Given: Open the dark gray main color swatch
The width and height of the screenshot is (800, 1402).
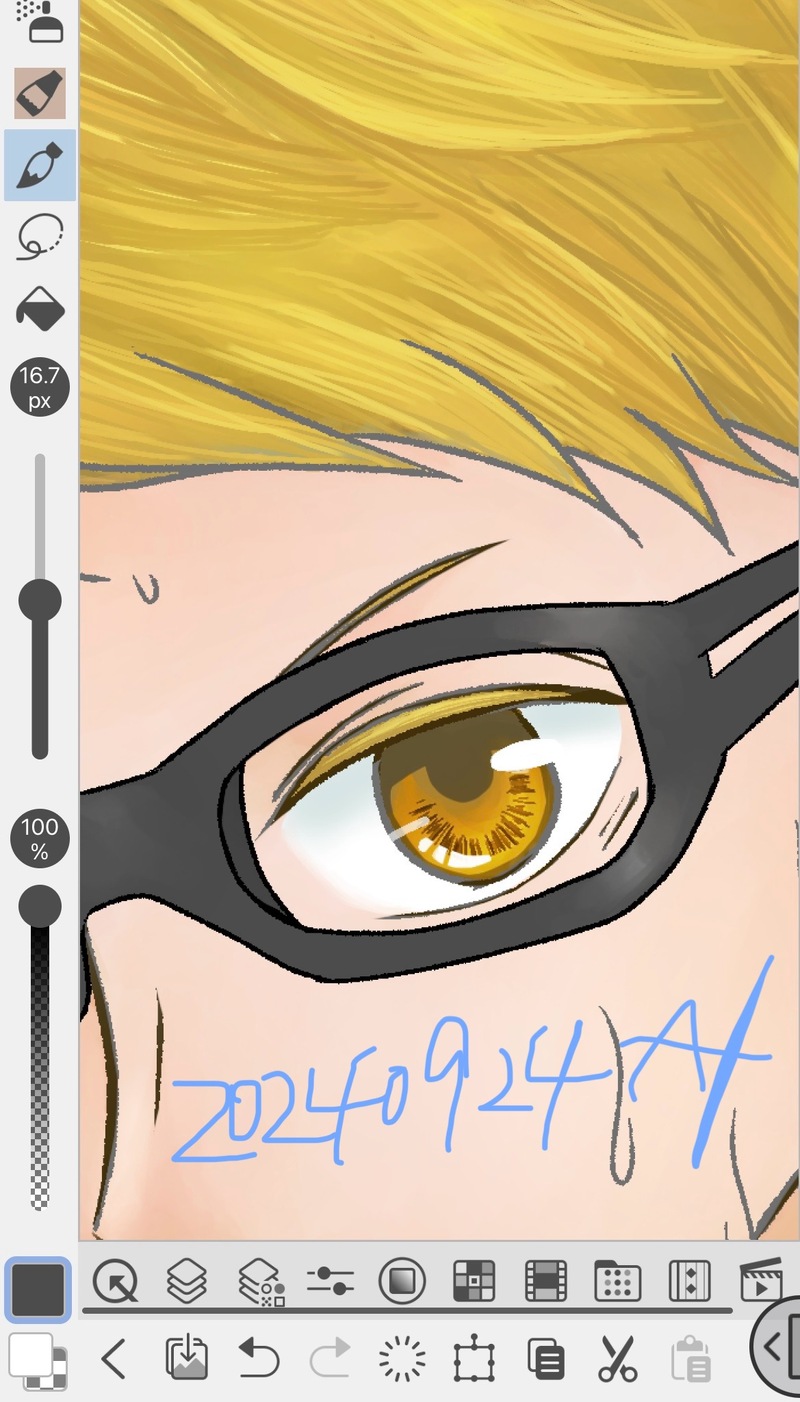Looking at the screenshot, I should click(x=38, y=1290).
